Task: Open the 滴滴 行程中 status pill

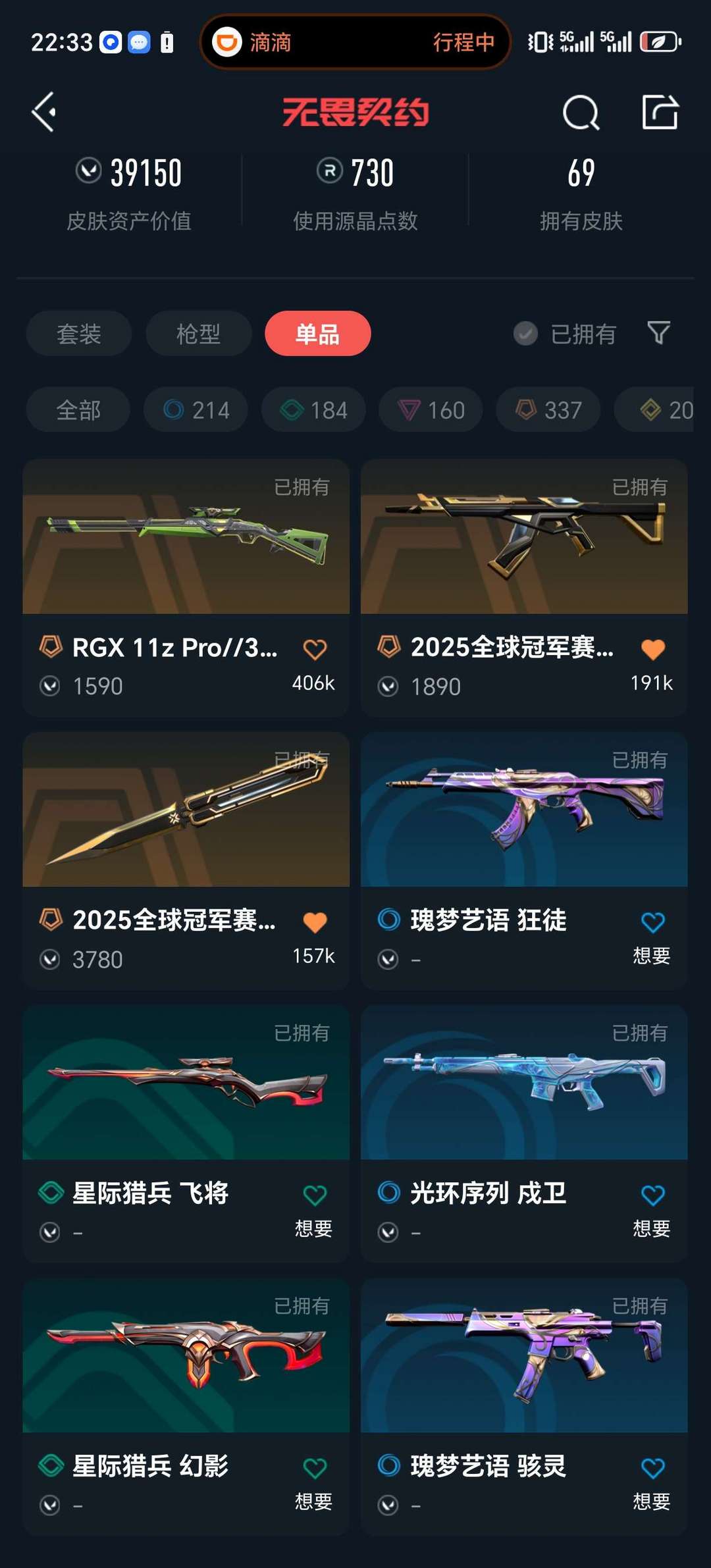Action: pyautogui.click(x=355, y=42)
